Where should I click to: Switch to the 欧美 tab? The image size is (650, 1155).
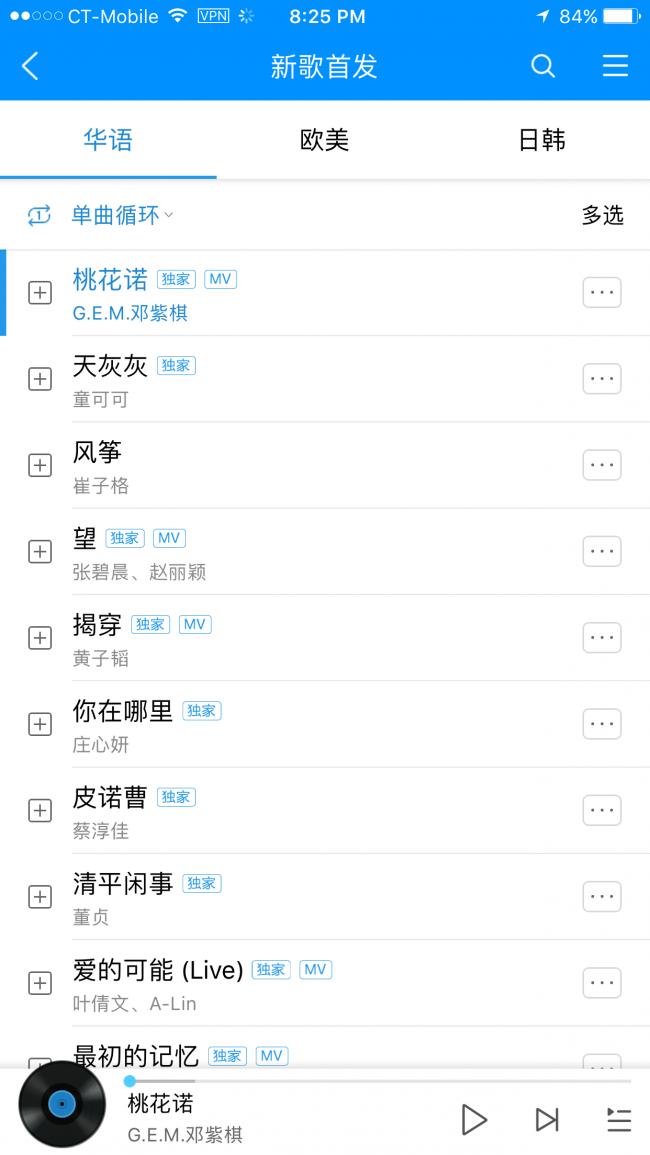(x=324, y=140)
